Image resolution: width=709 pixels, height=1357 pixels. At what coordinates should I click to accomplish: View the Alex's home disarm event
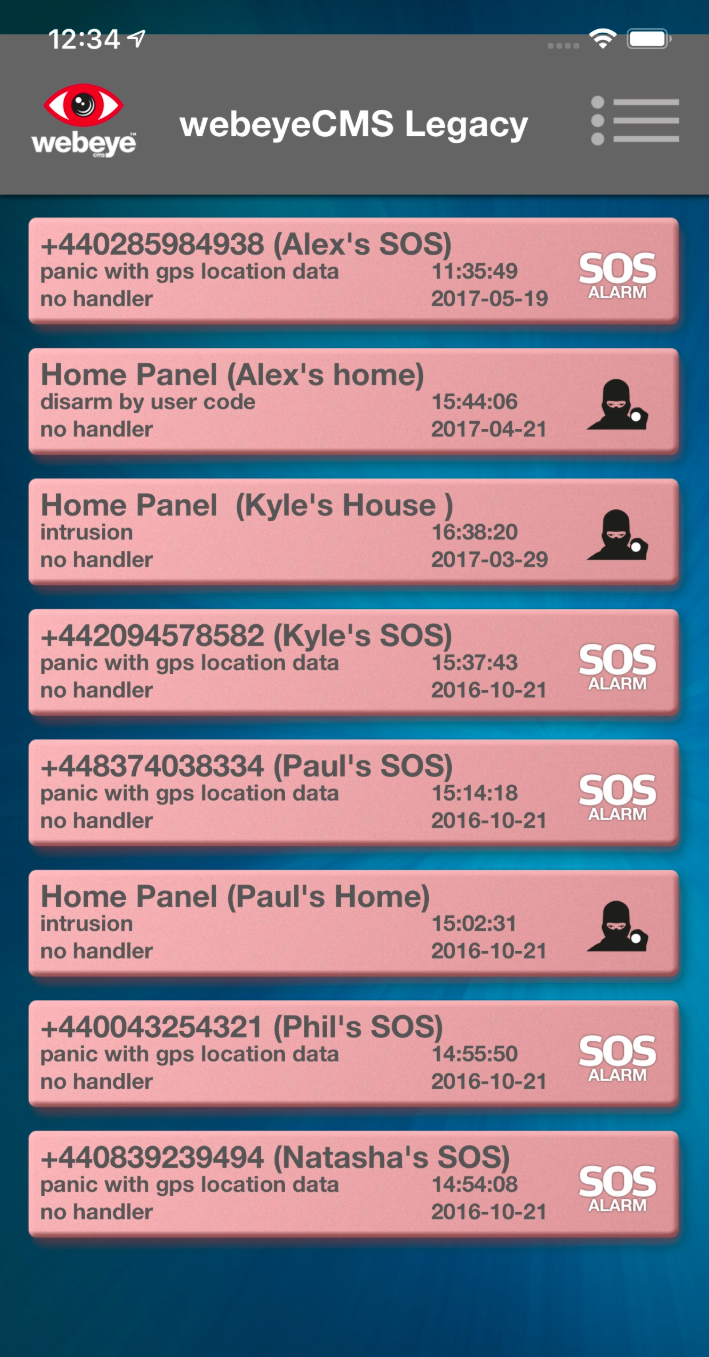tap(353, 401)
